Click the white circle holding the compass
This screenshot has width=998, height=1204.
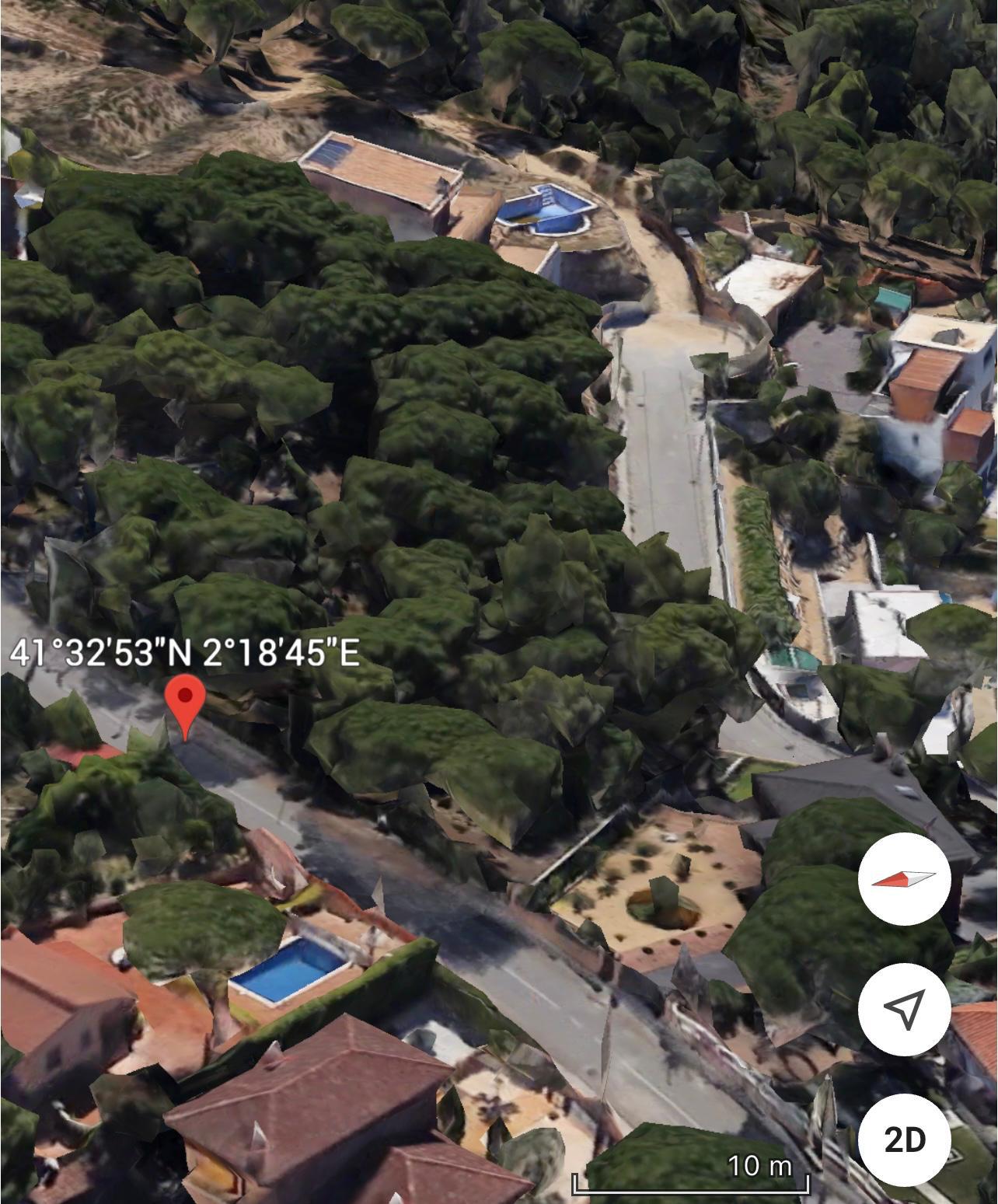906,879
